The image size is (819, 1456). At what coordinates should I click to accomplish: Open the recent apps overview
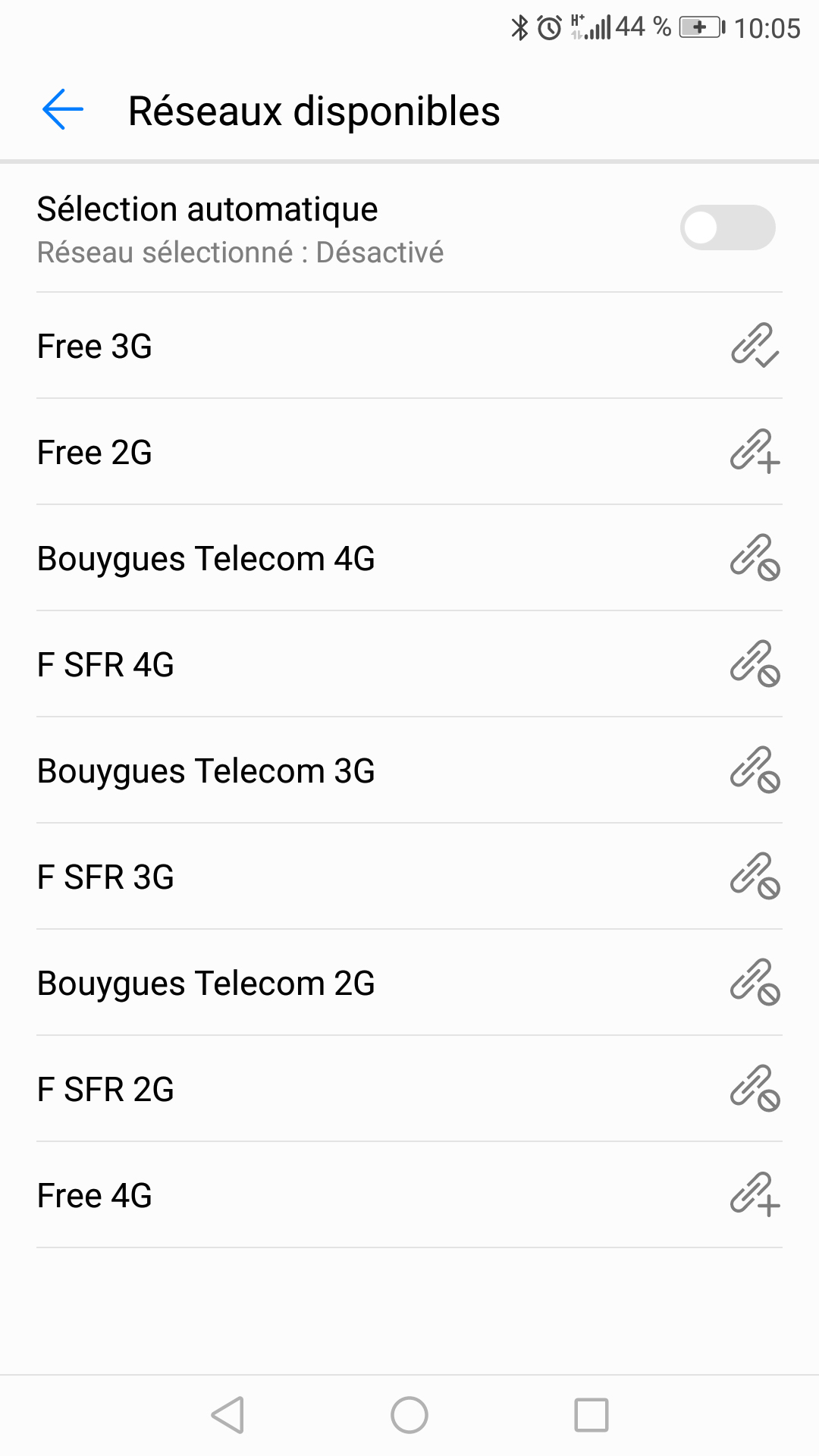591,1415
